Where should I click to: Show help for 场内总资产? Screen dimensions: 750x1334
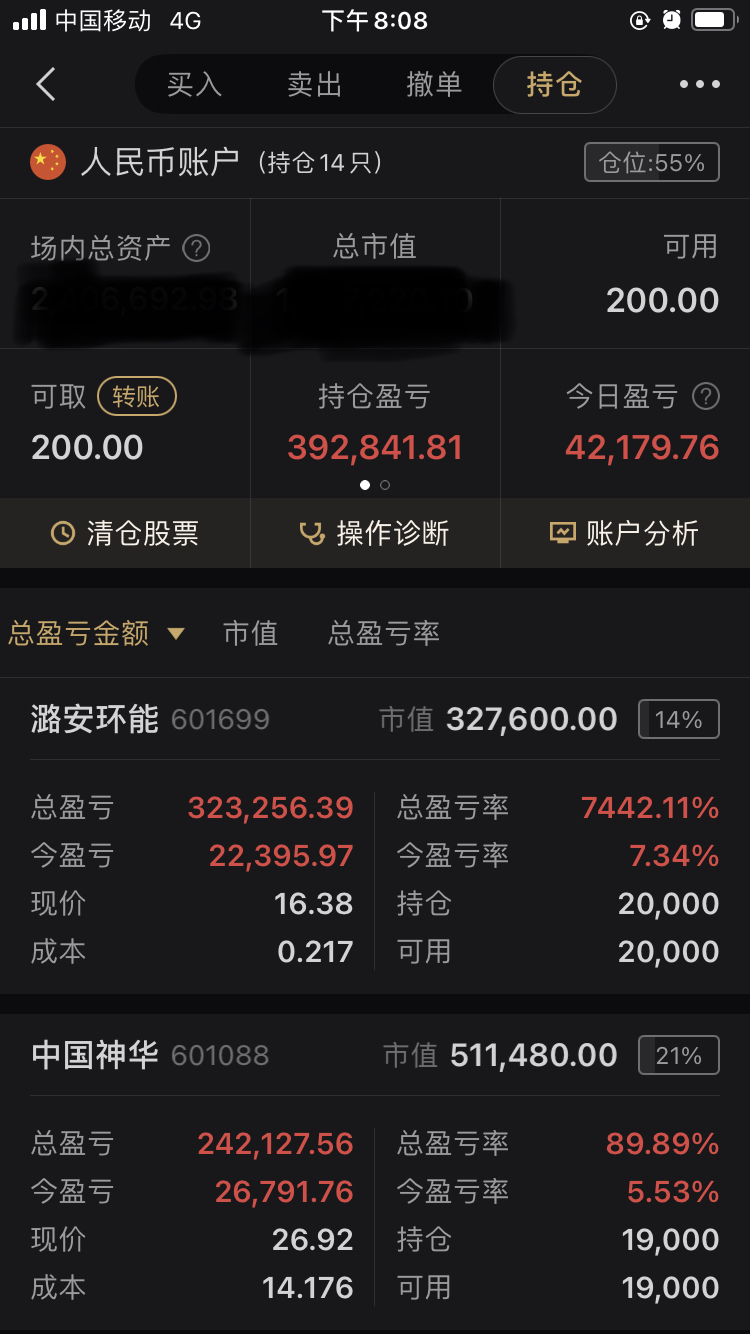[x=197, y=248]
